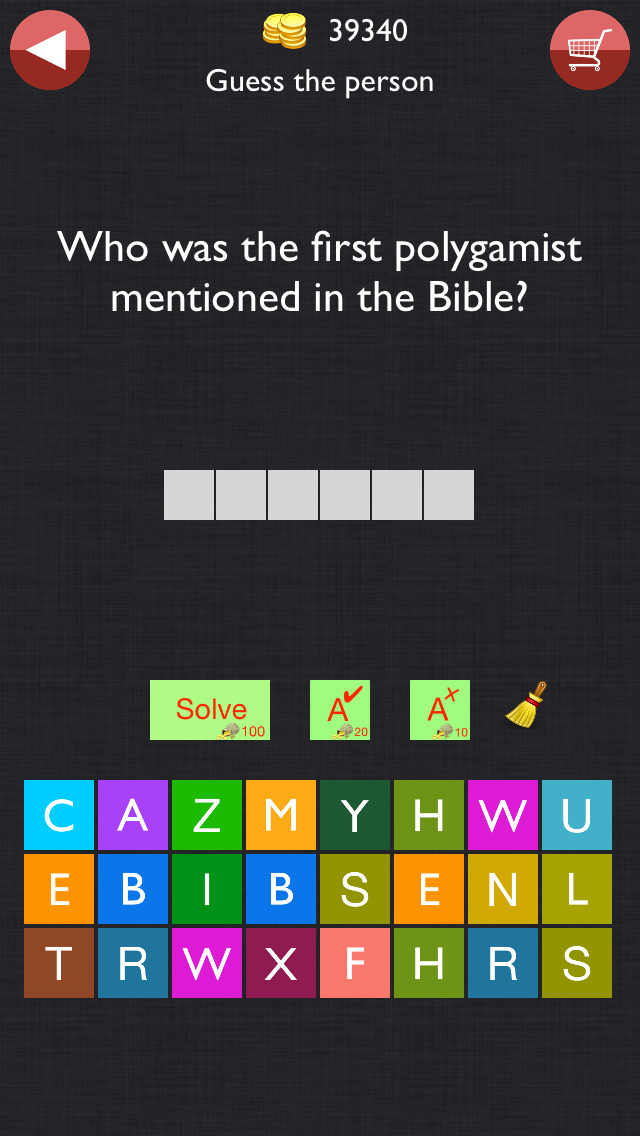Select the letter X tile
This screenshot has height=1136, width=640.
point(281,963)
